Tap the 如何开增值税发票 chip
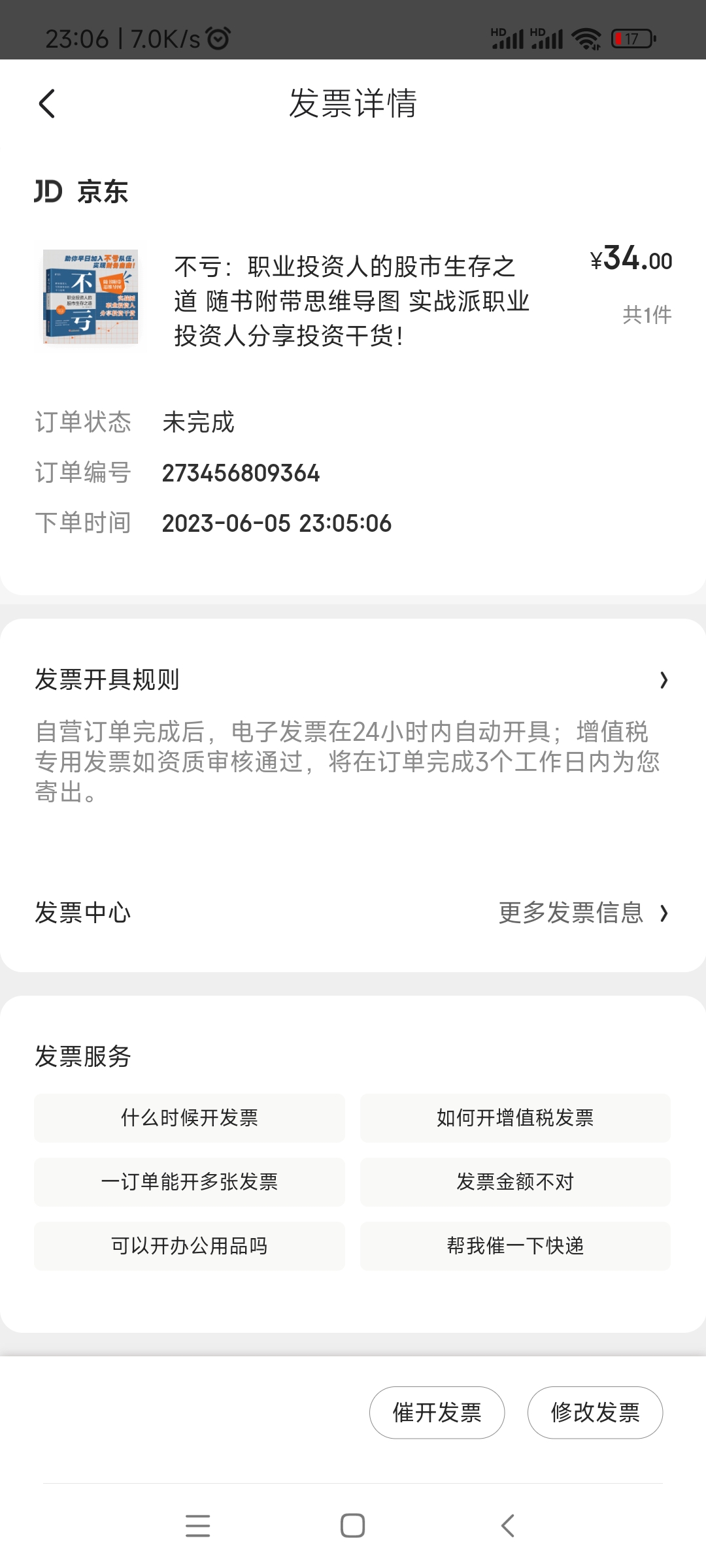706x1568 pixels. point(515,1118)
